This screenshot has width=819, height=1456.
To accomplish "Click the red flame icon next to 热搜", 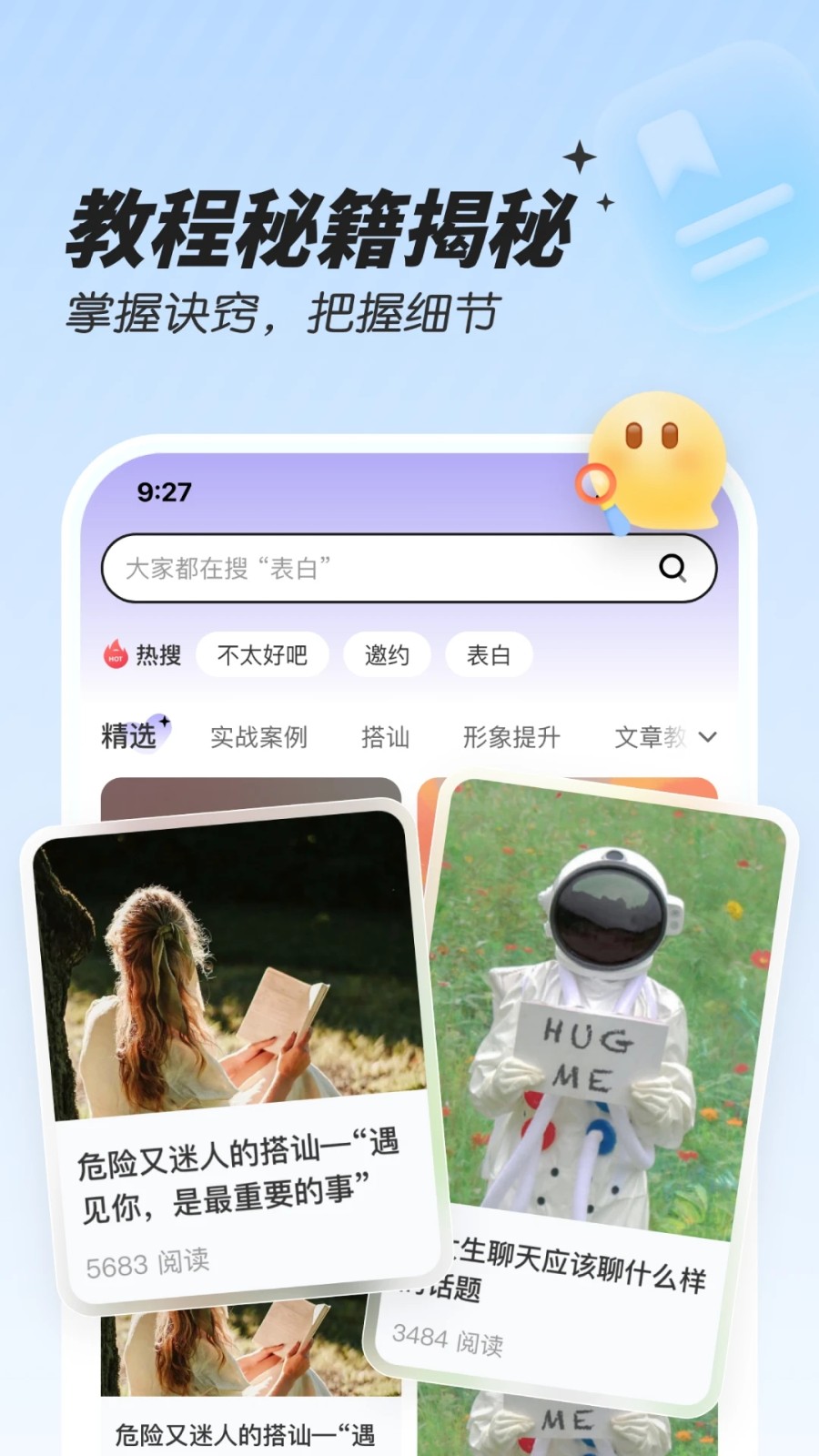I will [x=115, y=654].
